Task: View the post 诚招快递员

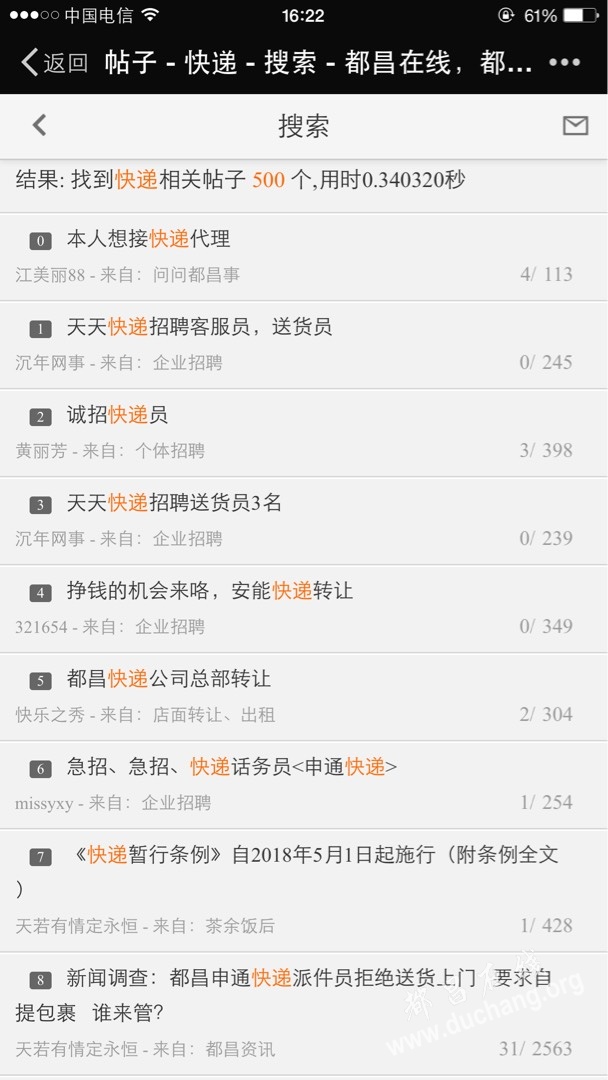Action: click(x=304, y=433)
